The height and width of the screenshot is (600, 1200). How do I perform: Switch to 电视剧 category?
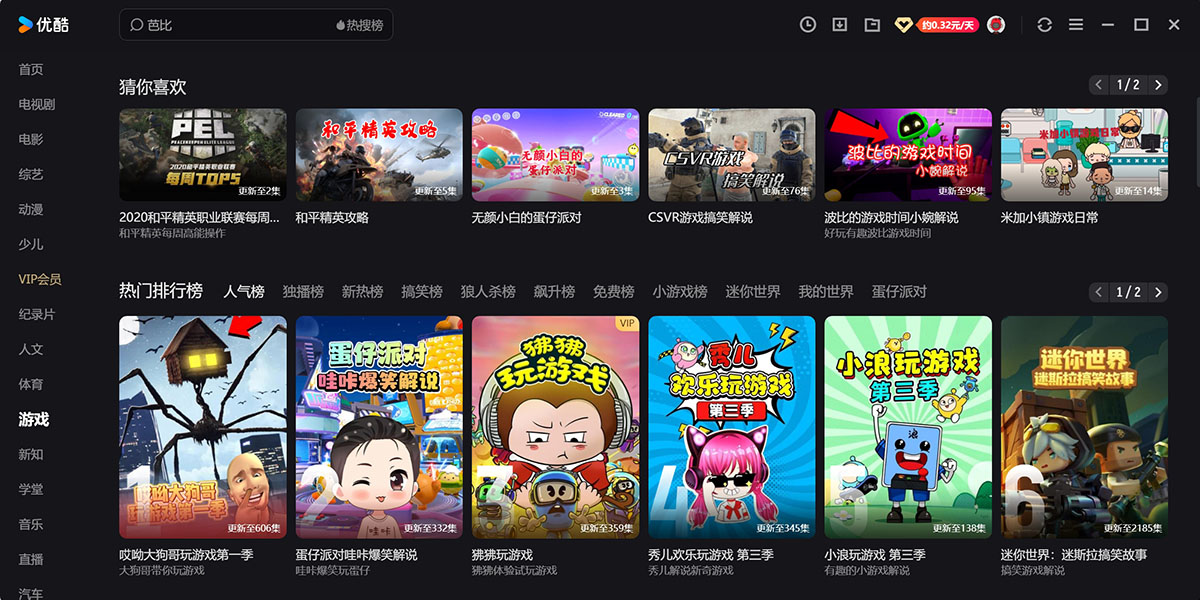(36, 104)
